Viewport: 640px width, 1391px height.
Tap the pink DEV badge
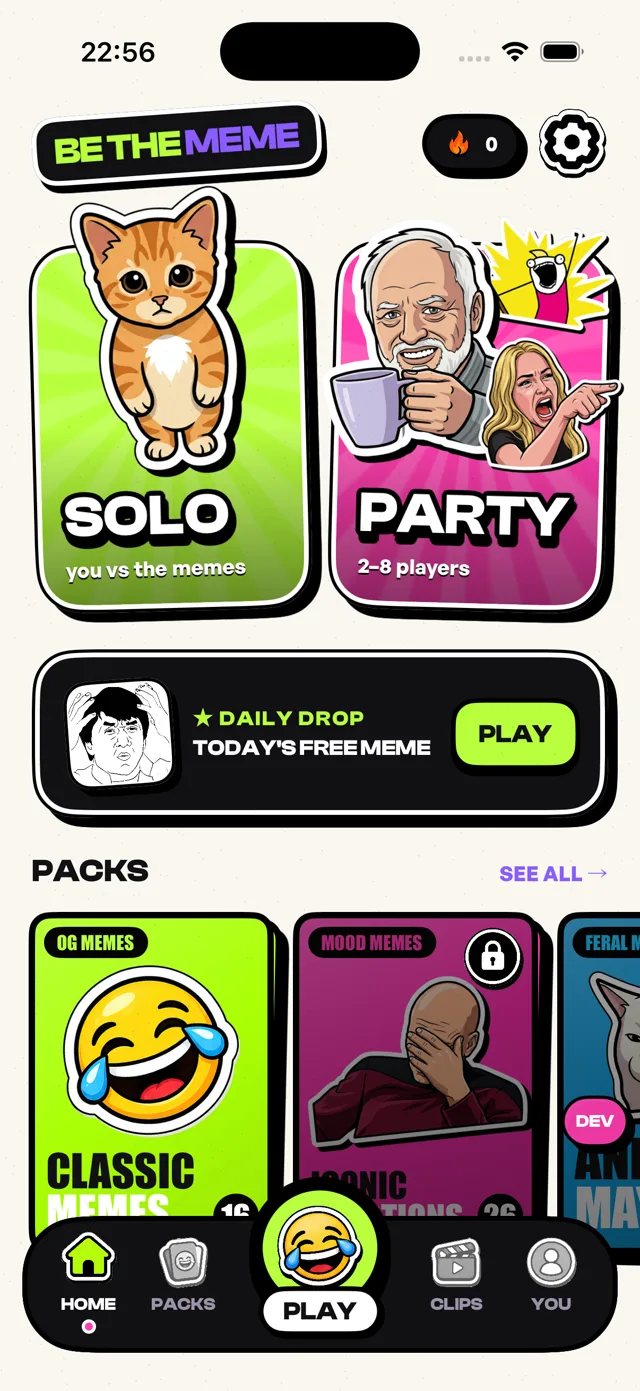coord(594,1121)
